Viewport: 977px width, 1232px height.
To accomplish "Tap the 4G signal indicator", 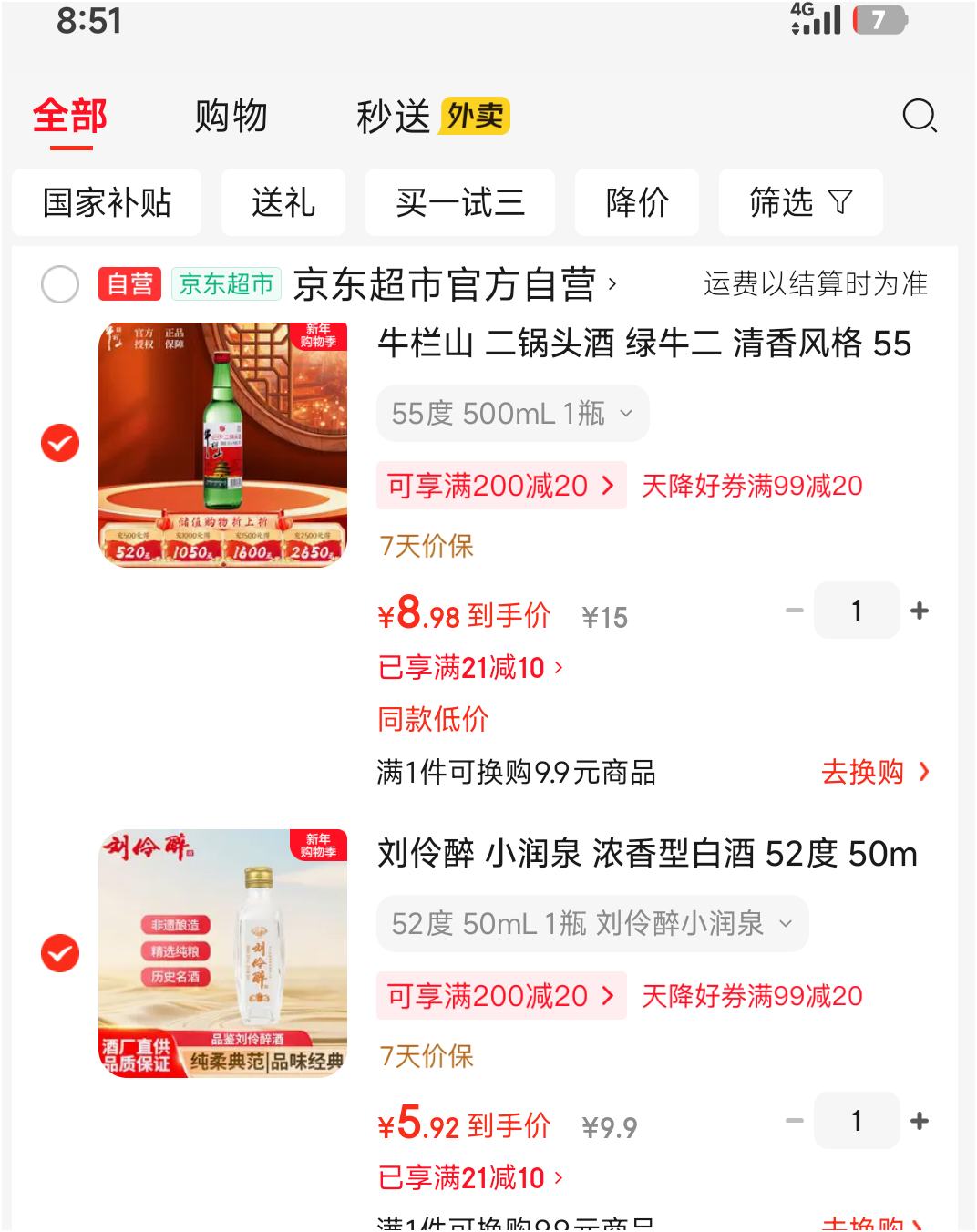I will [x=812, y=18].
